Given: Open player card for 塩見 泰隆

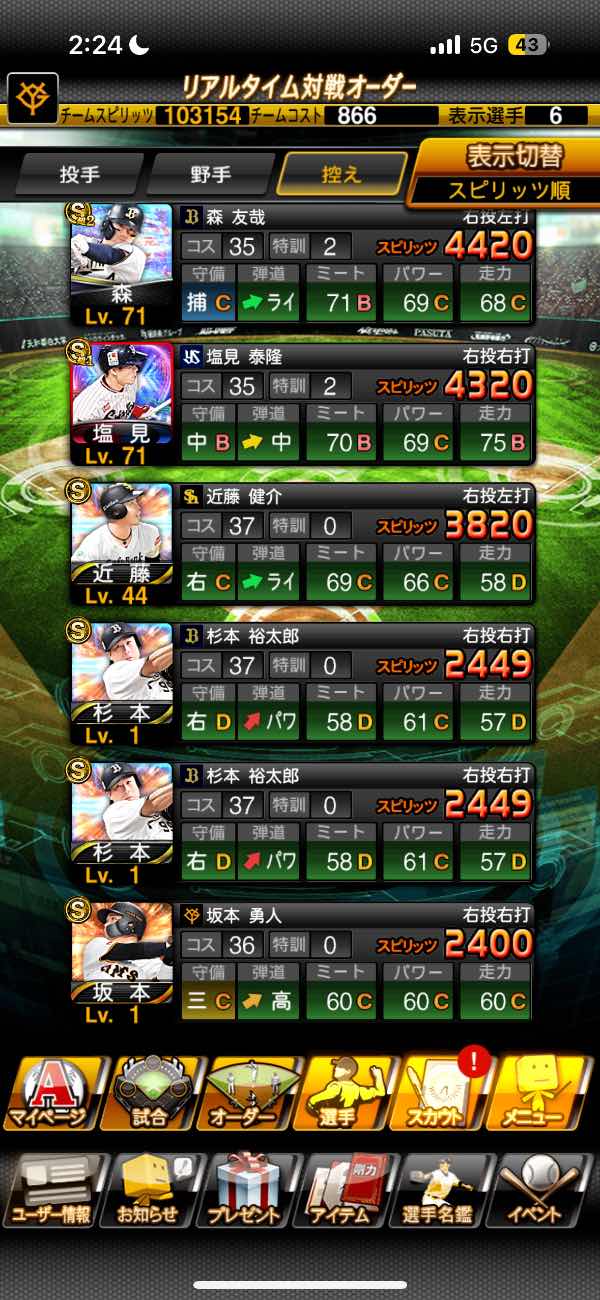Looking at the screenshot, I should [x=300, y=405].
